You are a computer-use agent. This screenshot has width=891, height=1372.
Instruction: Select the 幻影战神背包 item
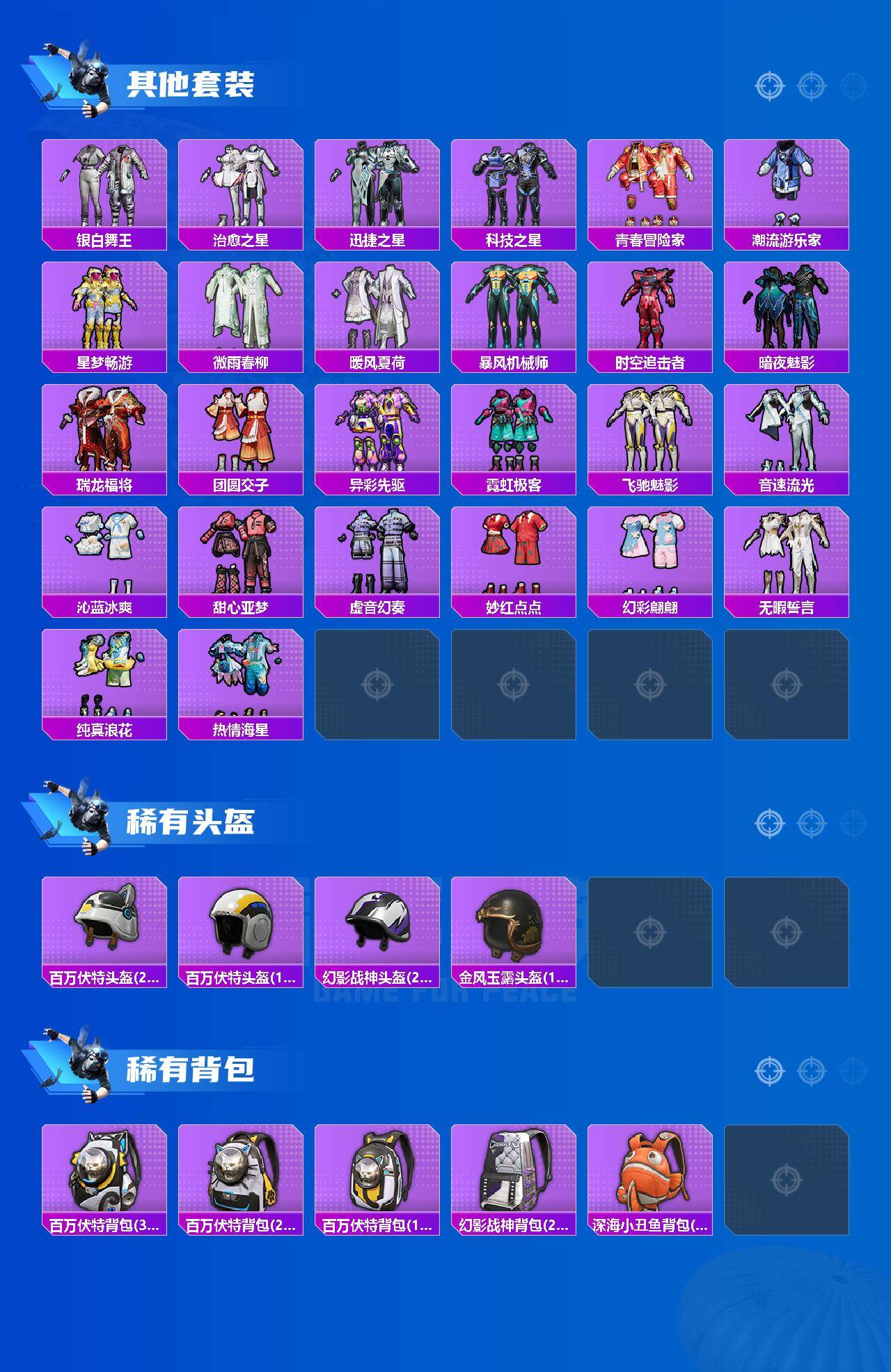point(513,1176)
